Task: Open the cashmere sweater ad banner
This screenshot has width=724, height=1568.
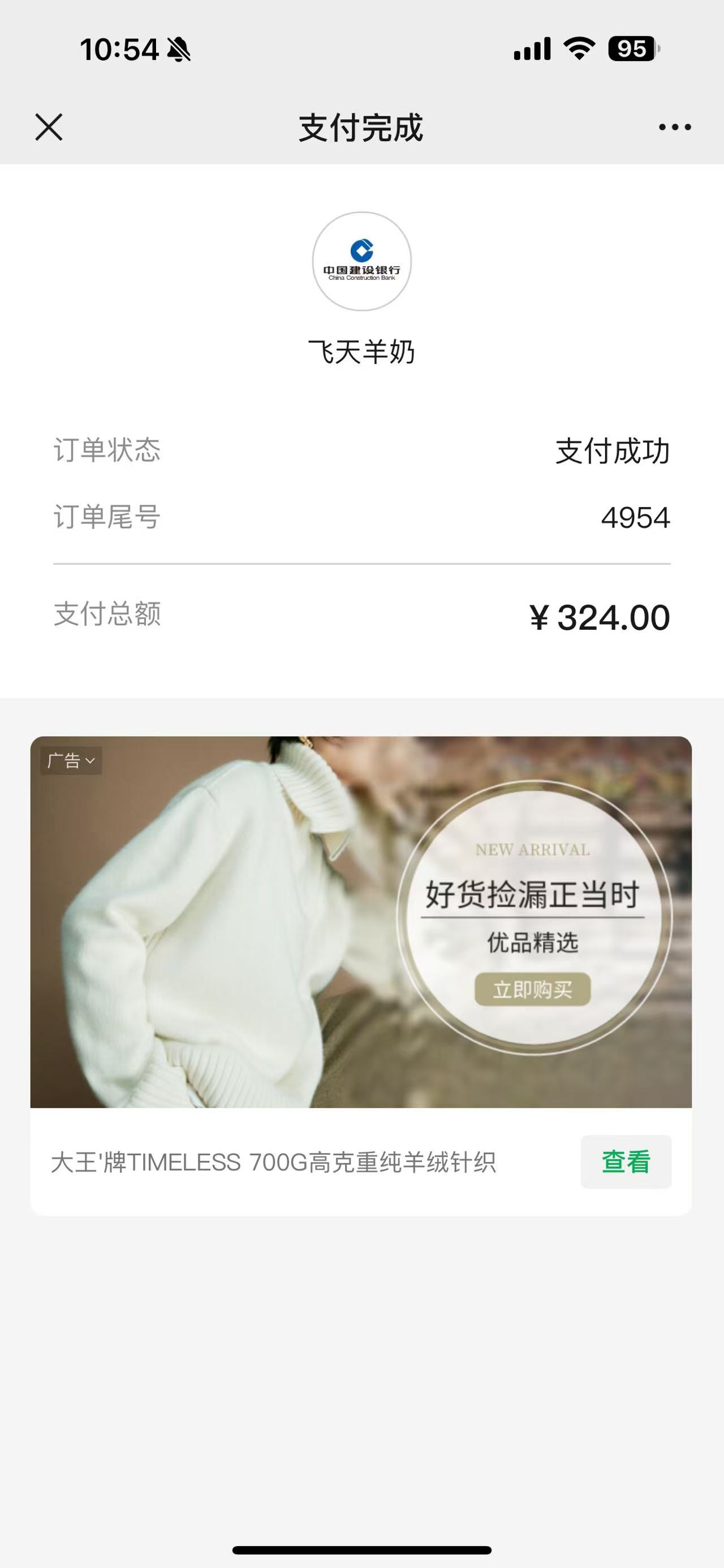Action: [x=360, y=921]
